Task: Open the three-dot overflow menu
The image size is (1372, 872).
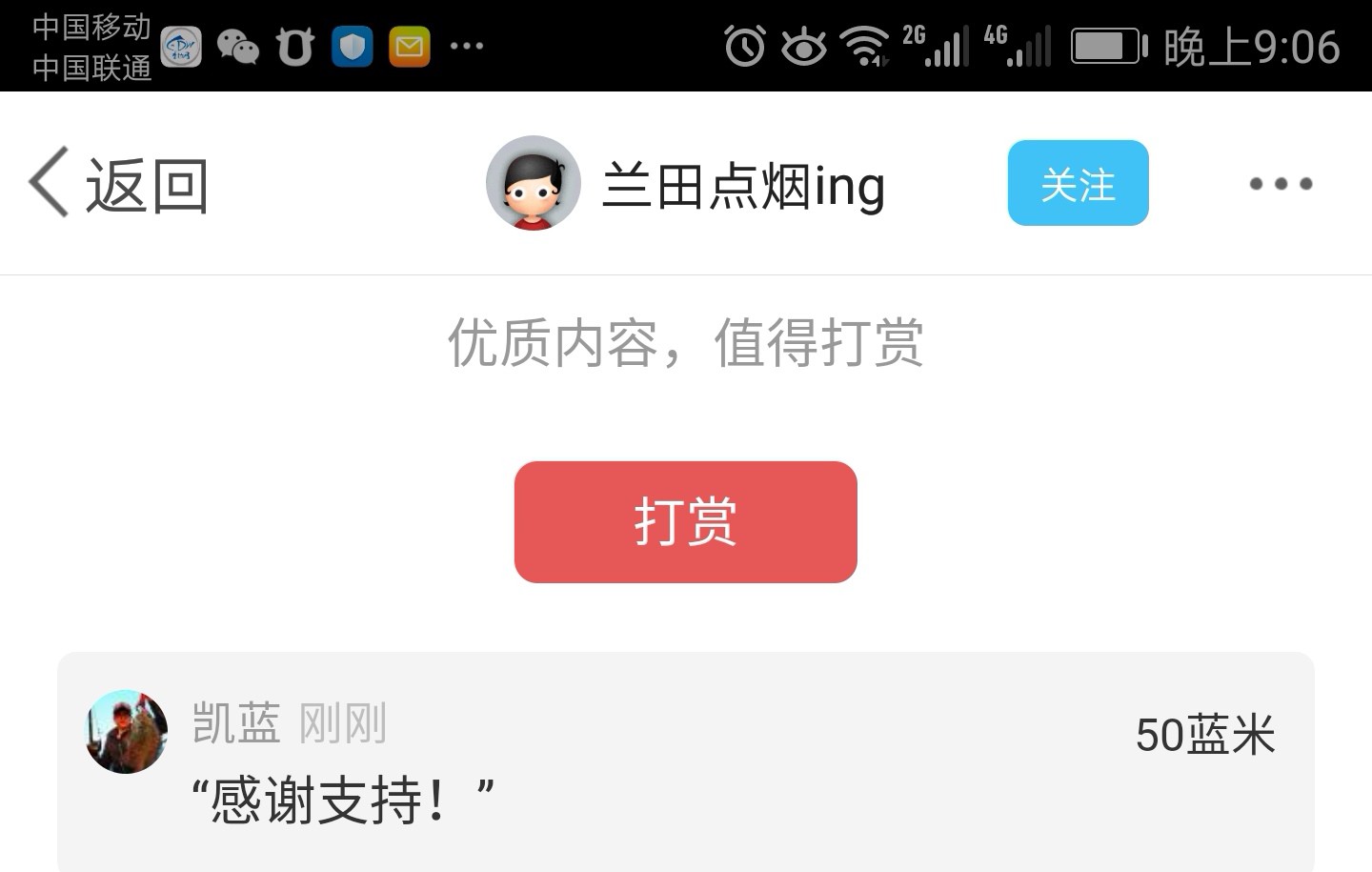Action: point(1281,183)
